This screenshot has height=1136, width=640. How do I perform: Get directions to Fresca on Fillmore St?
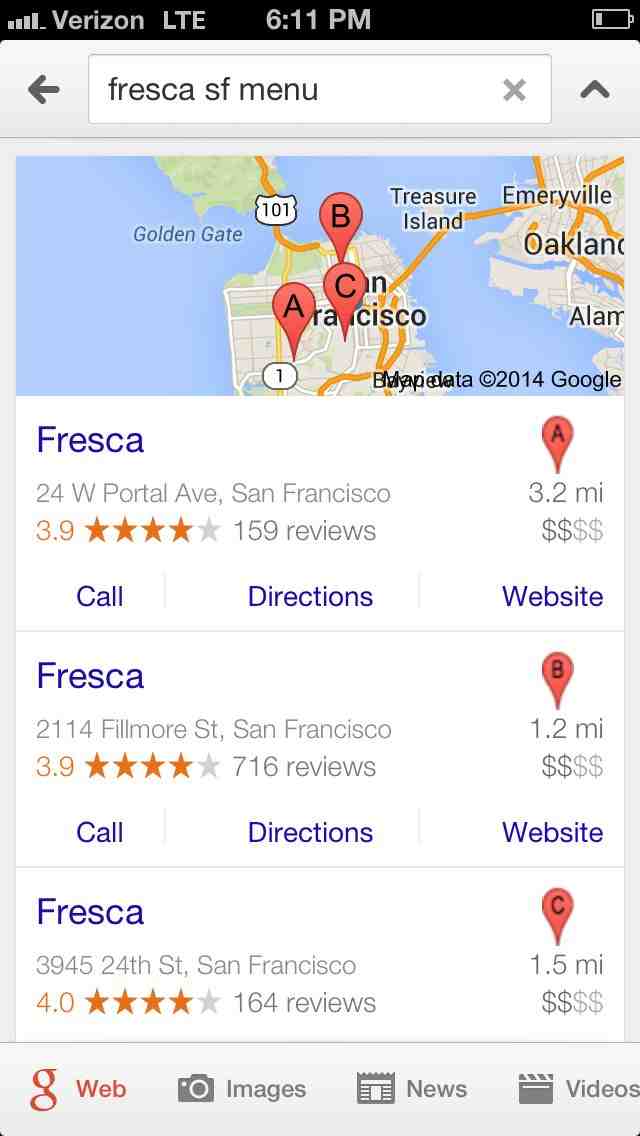(310, 833)
